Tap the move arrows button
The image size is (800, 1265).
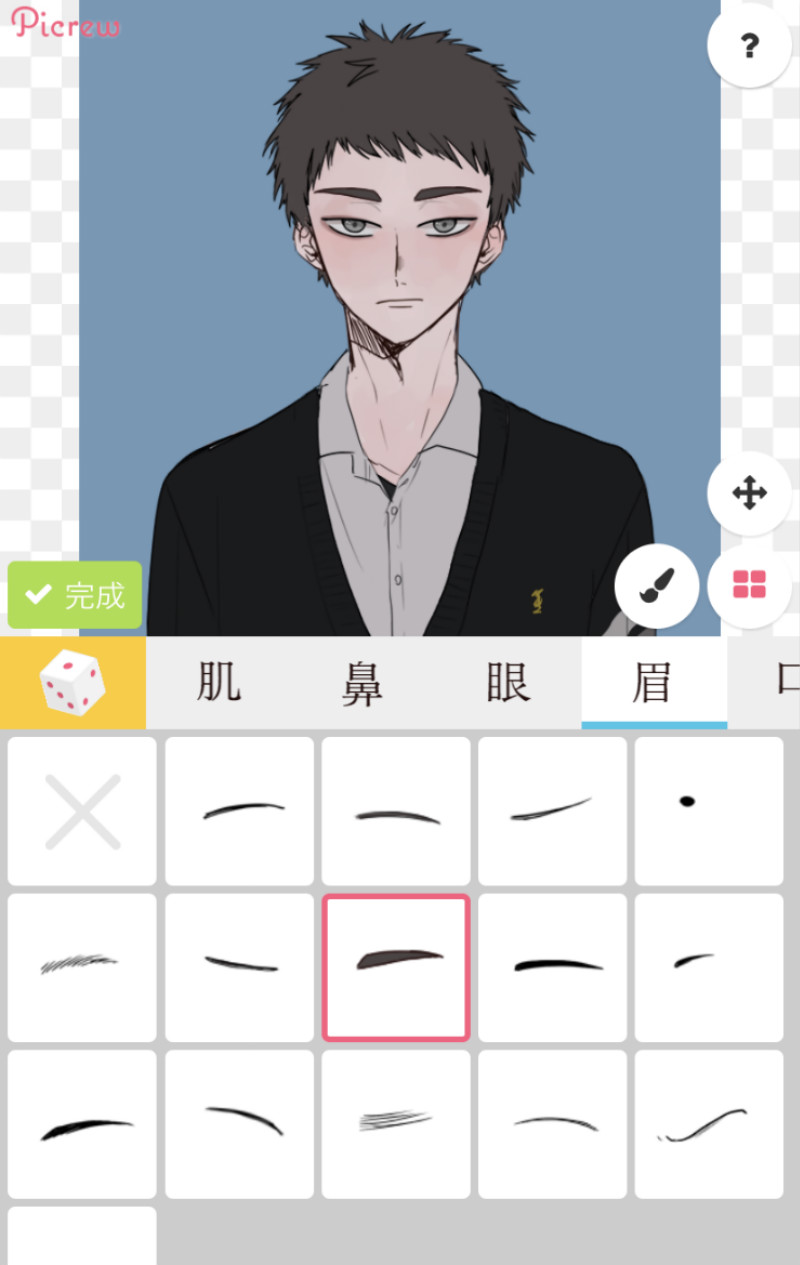click(x=749, y=493)
